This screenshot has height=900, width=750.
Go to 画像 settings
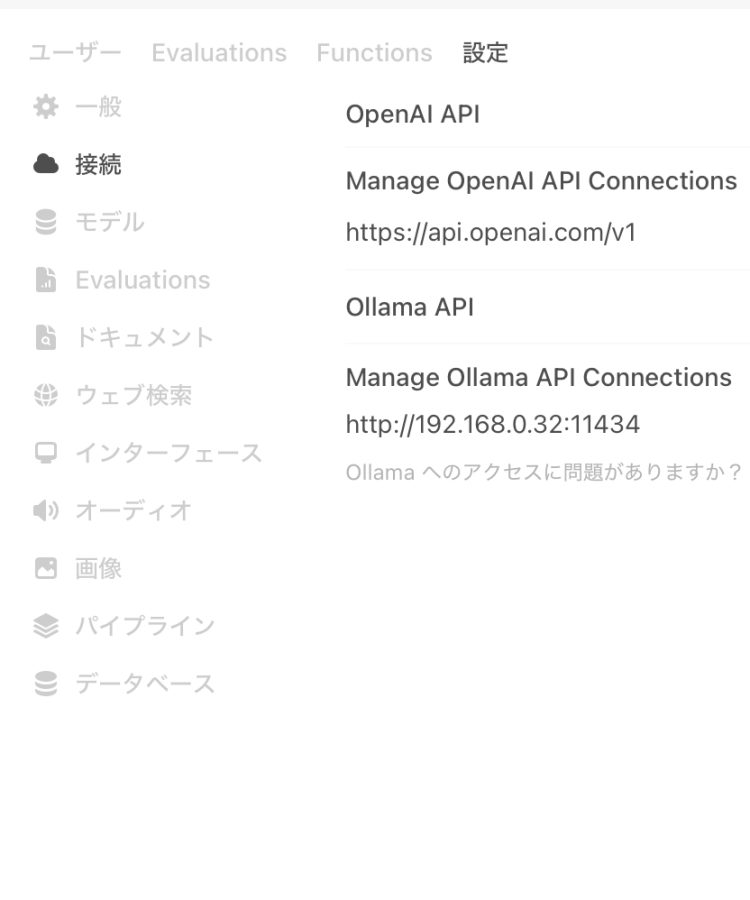tap(98, 569)
